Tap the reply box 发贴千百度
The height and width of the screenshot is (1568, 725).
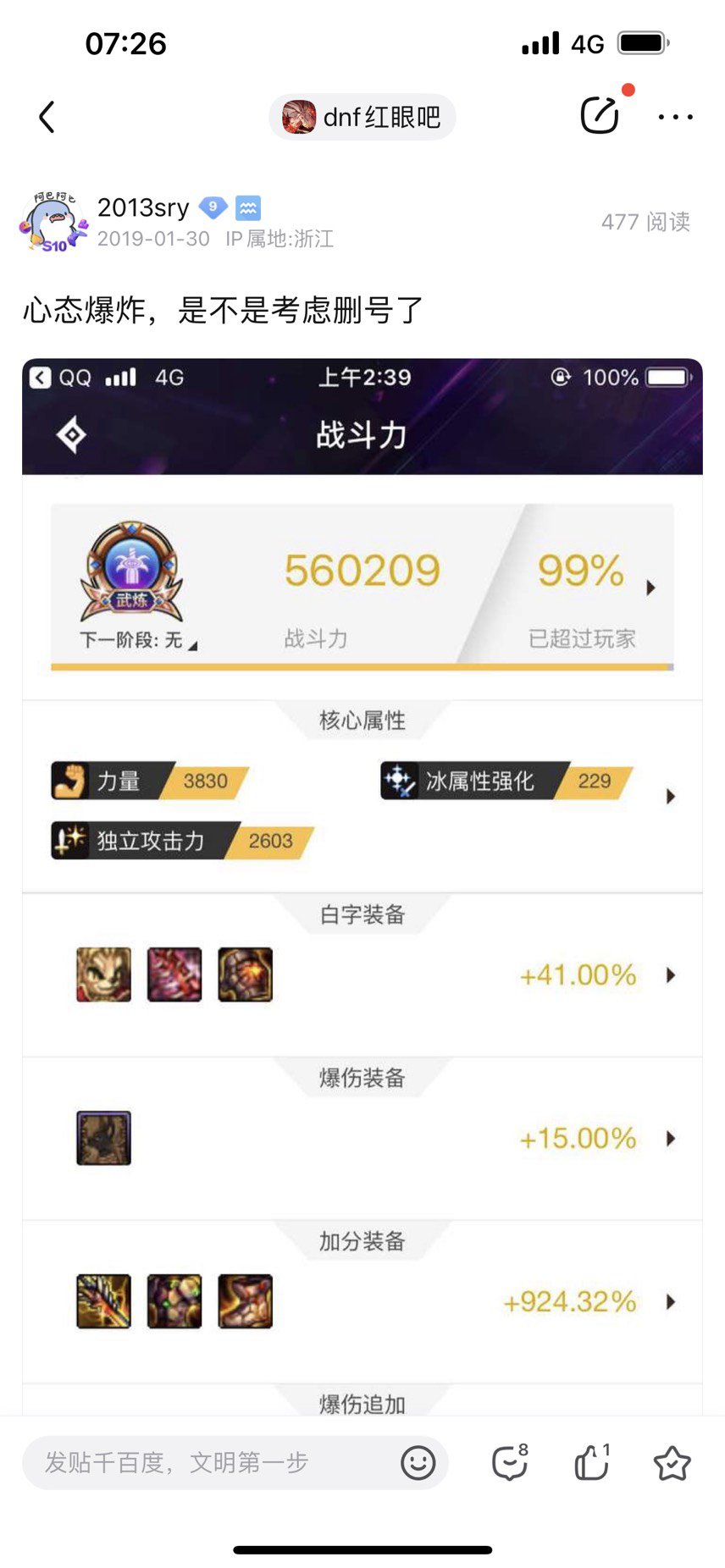212,1462
